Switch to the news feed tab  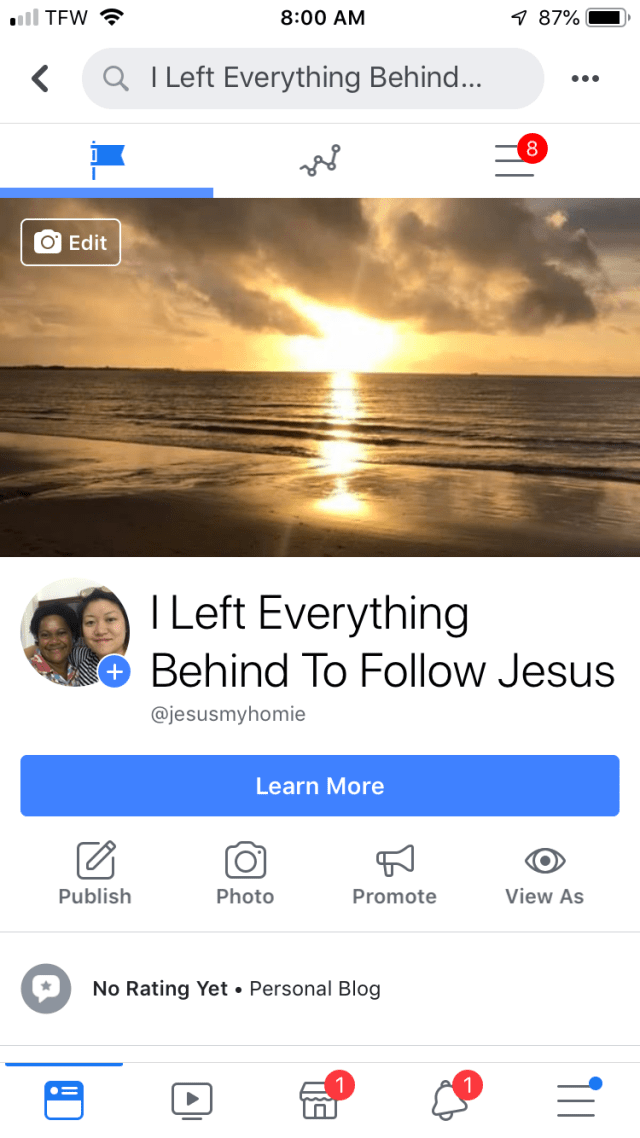point(64,1099)
